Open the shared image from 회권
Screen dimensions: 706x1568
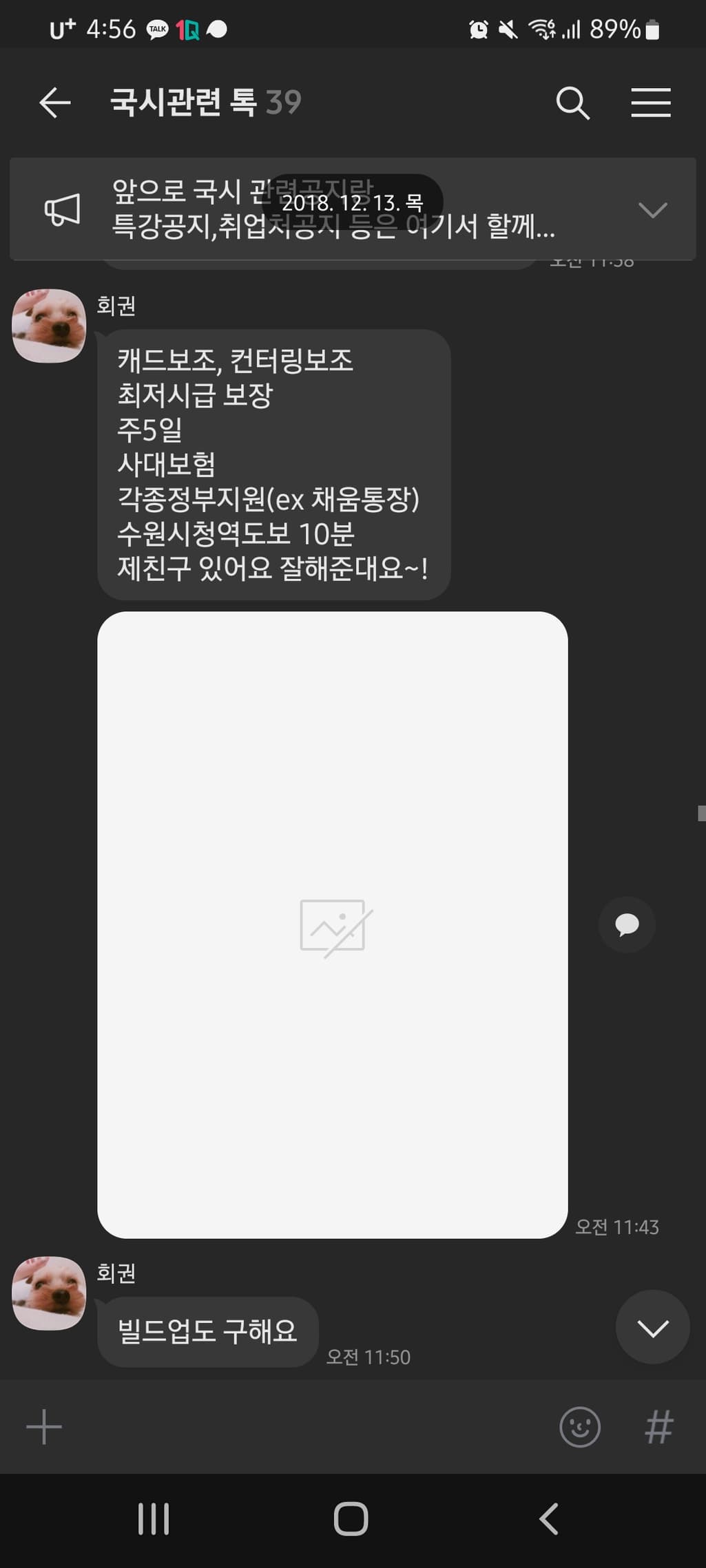pyautogui.click(x=333, y=924)
